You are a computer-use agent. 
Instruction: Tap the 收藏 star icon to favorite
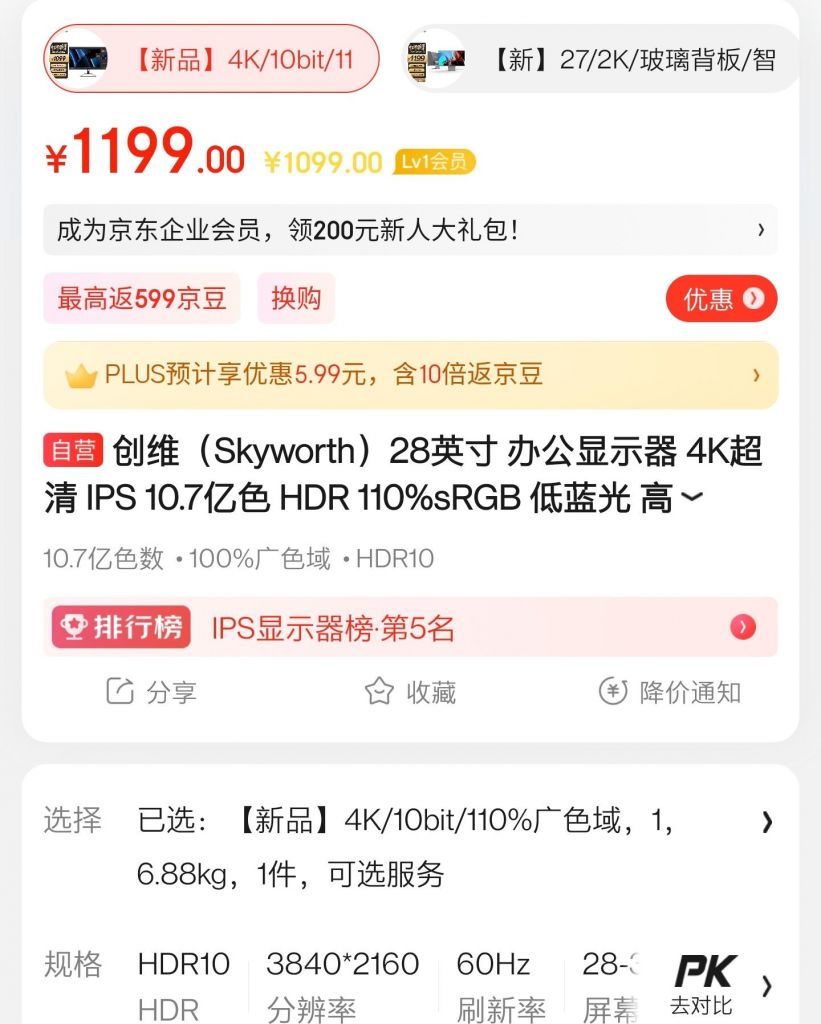pyautogui.click(x=377, y=691)
